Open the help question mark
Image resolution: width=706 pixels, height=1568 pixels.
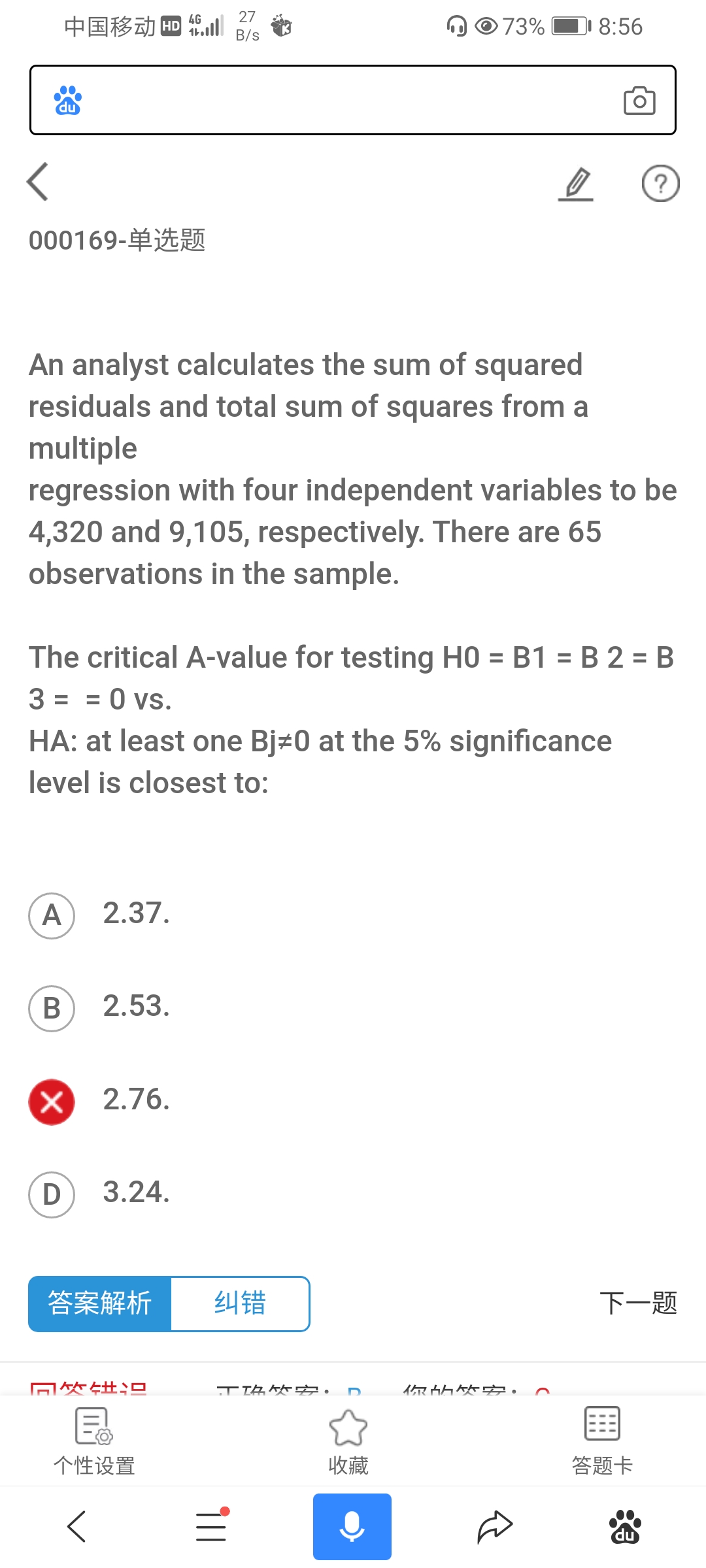click(x=660, y=184)
